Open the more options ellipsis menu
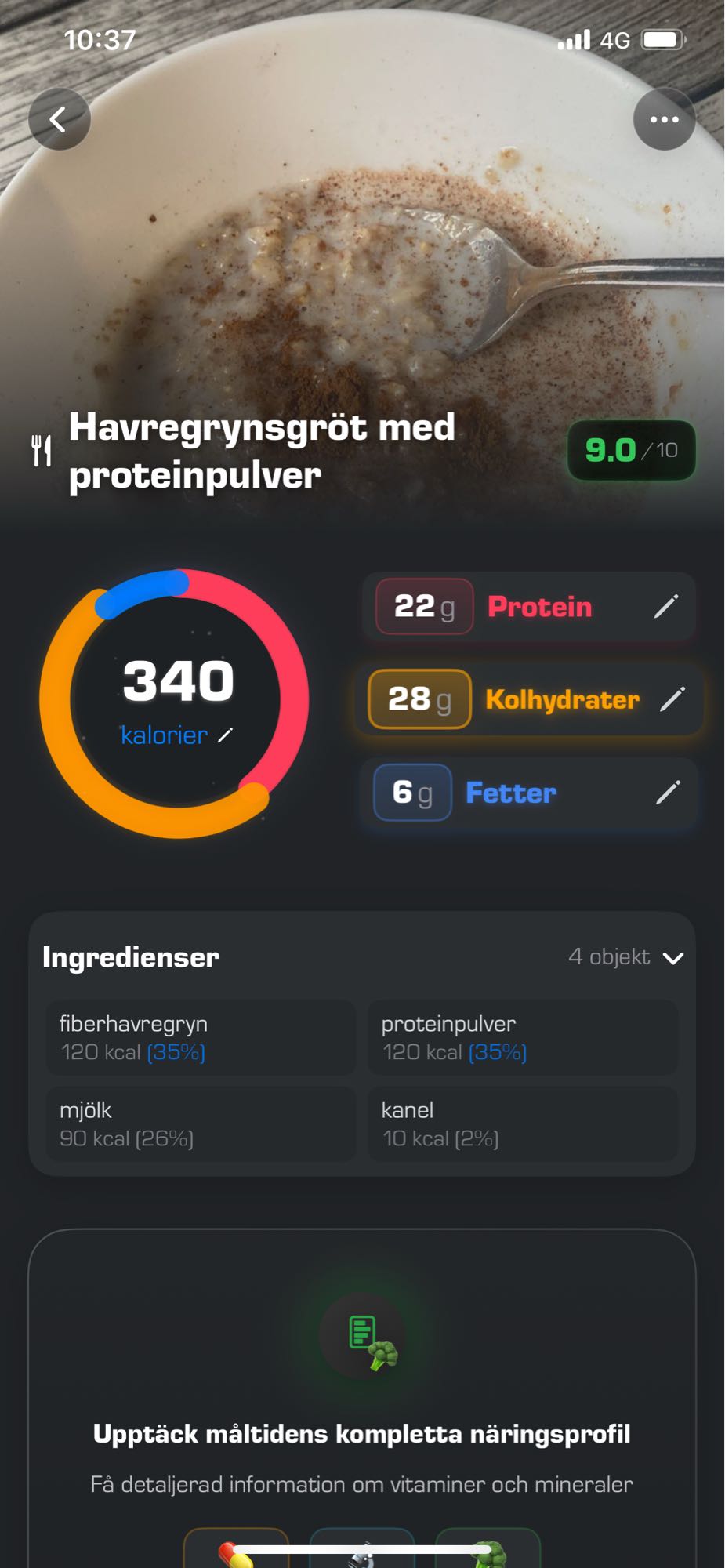 coord(665,119)
